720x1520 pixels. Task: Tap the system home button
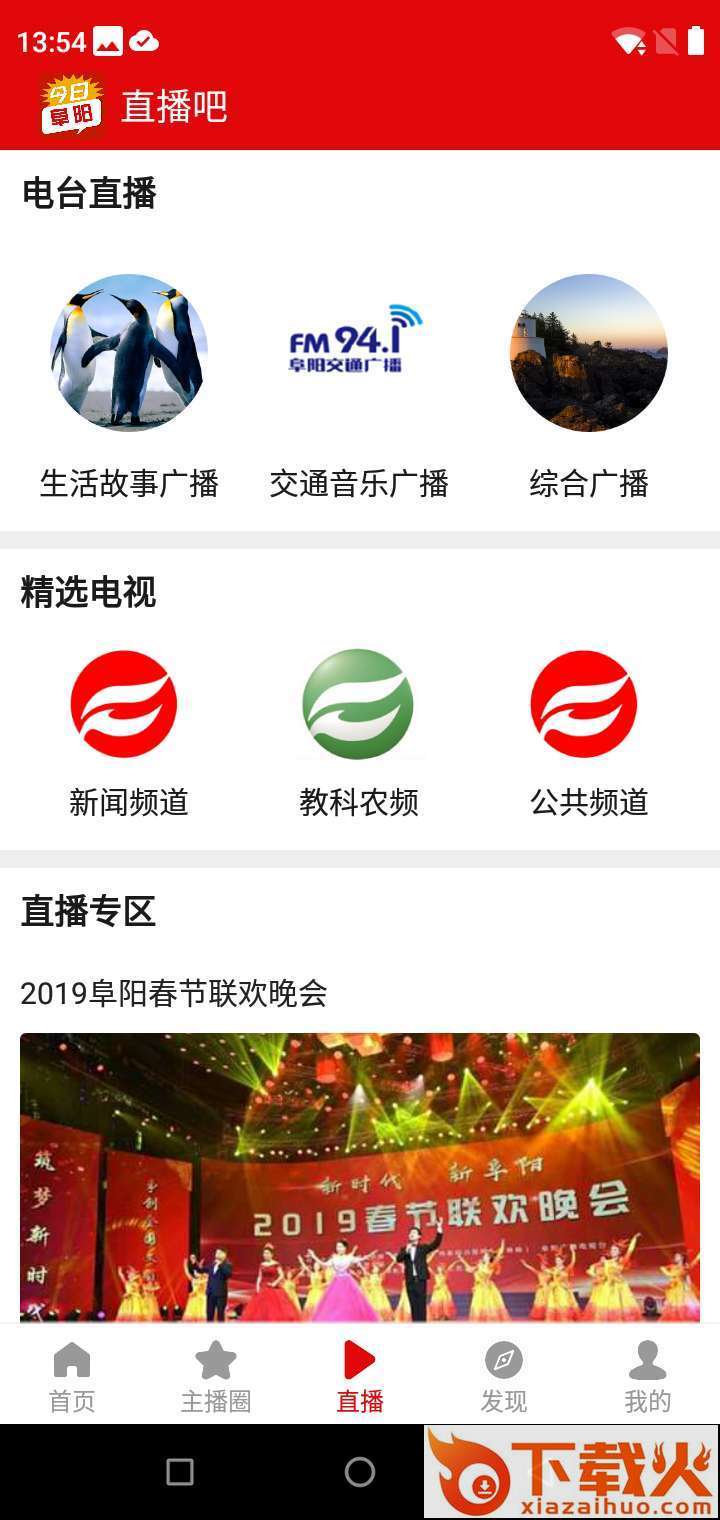point(360,1471)
